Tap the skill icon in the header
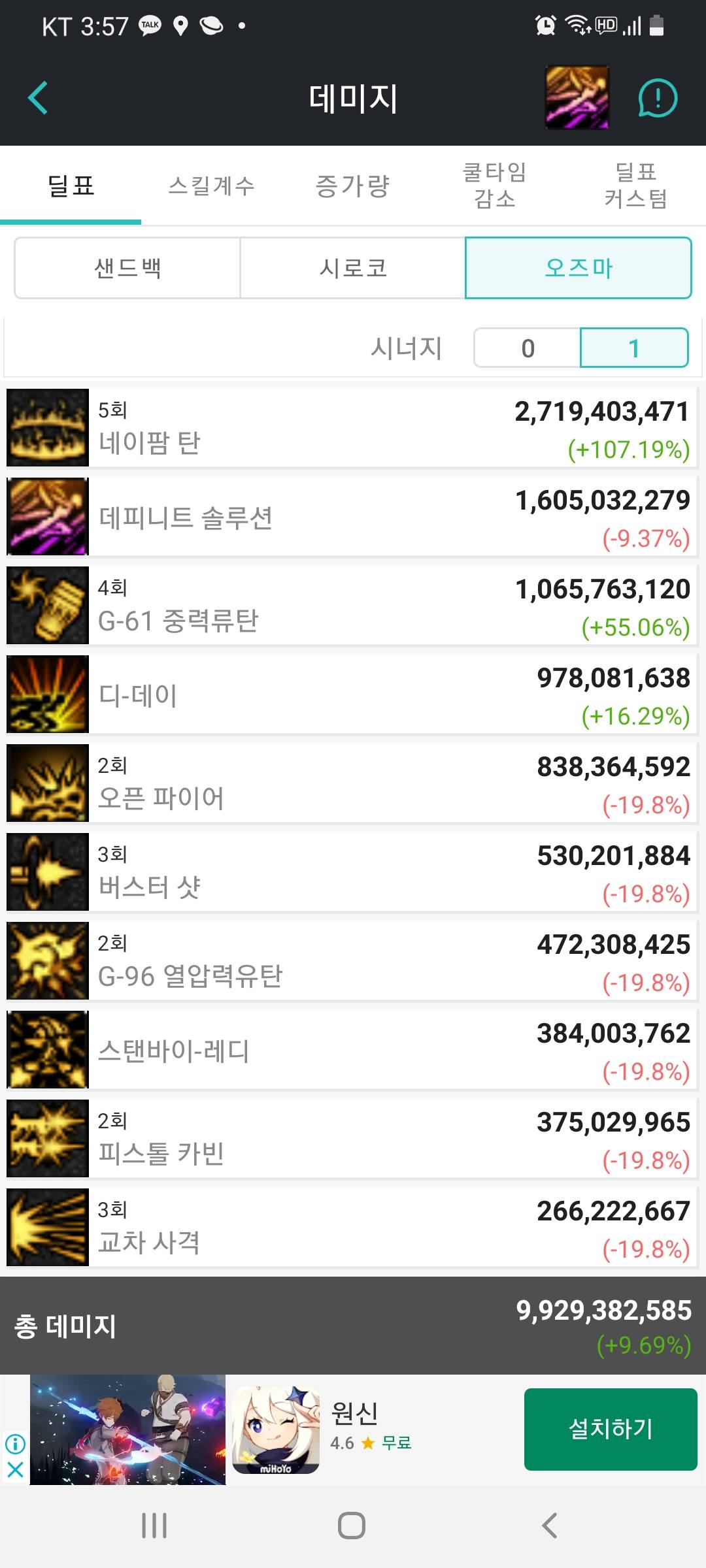 click(577, 97)
